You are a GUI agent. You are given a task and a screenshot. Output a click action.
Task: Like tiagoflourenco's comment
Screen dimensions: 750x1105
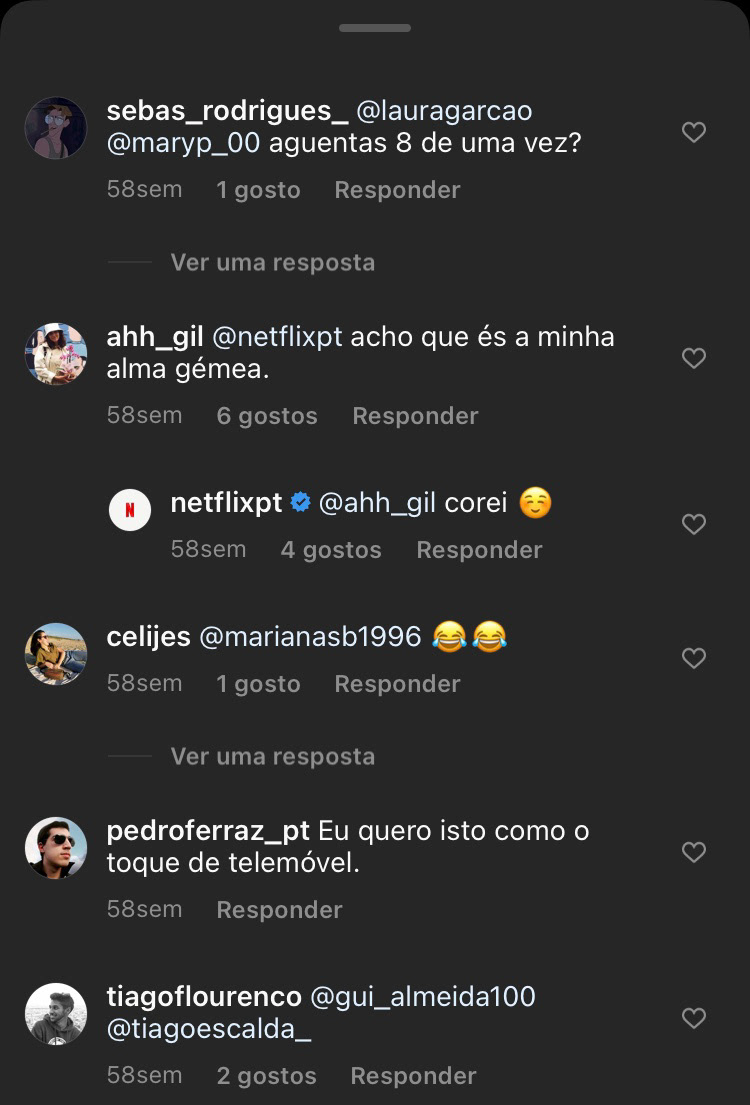(693, 1018)
